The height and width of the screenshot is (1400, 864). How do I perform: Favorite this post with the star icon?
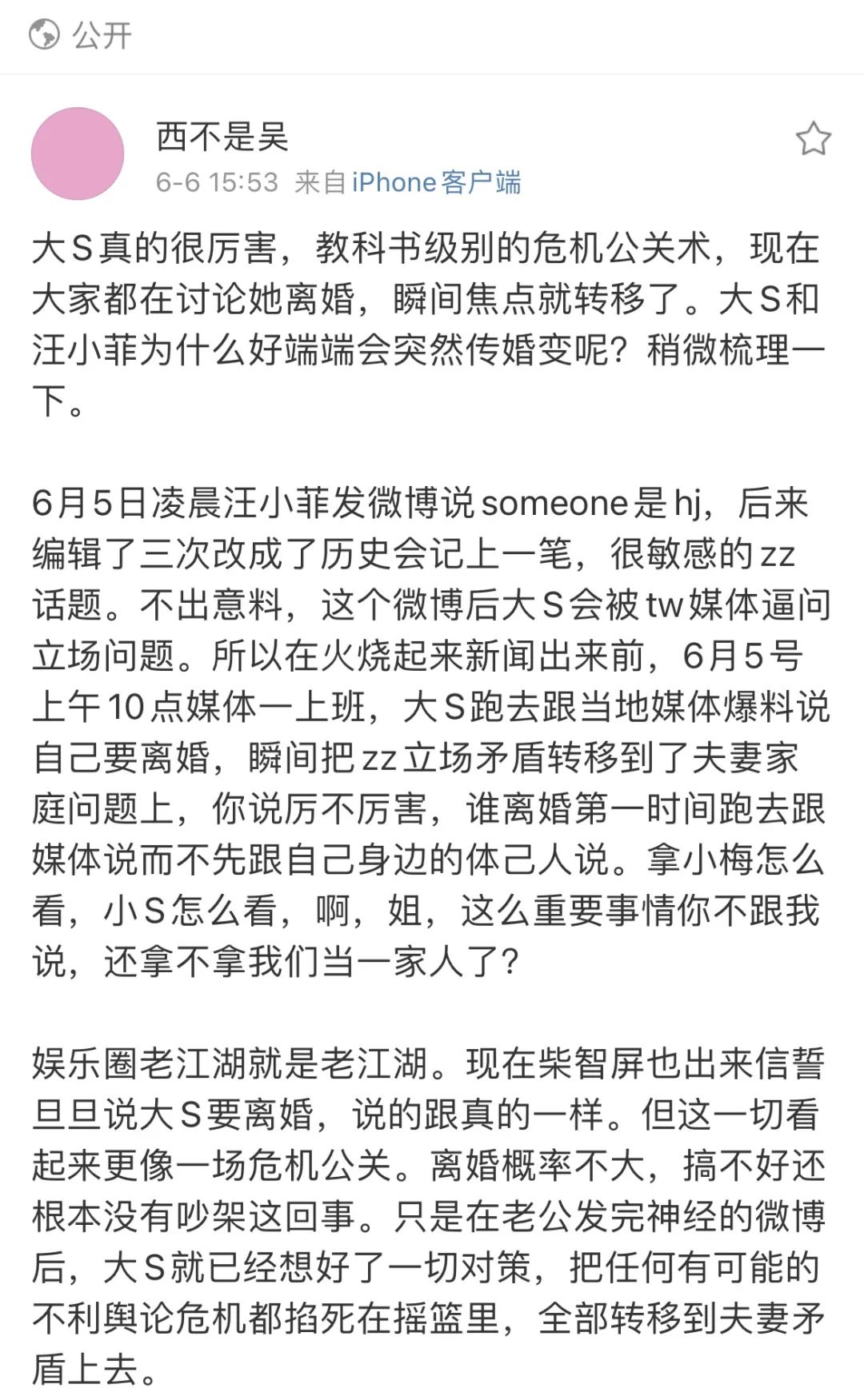813,139
